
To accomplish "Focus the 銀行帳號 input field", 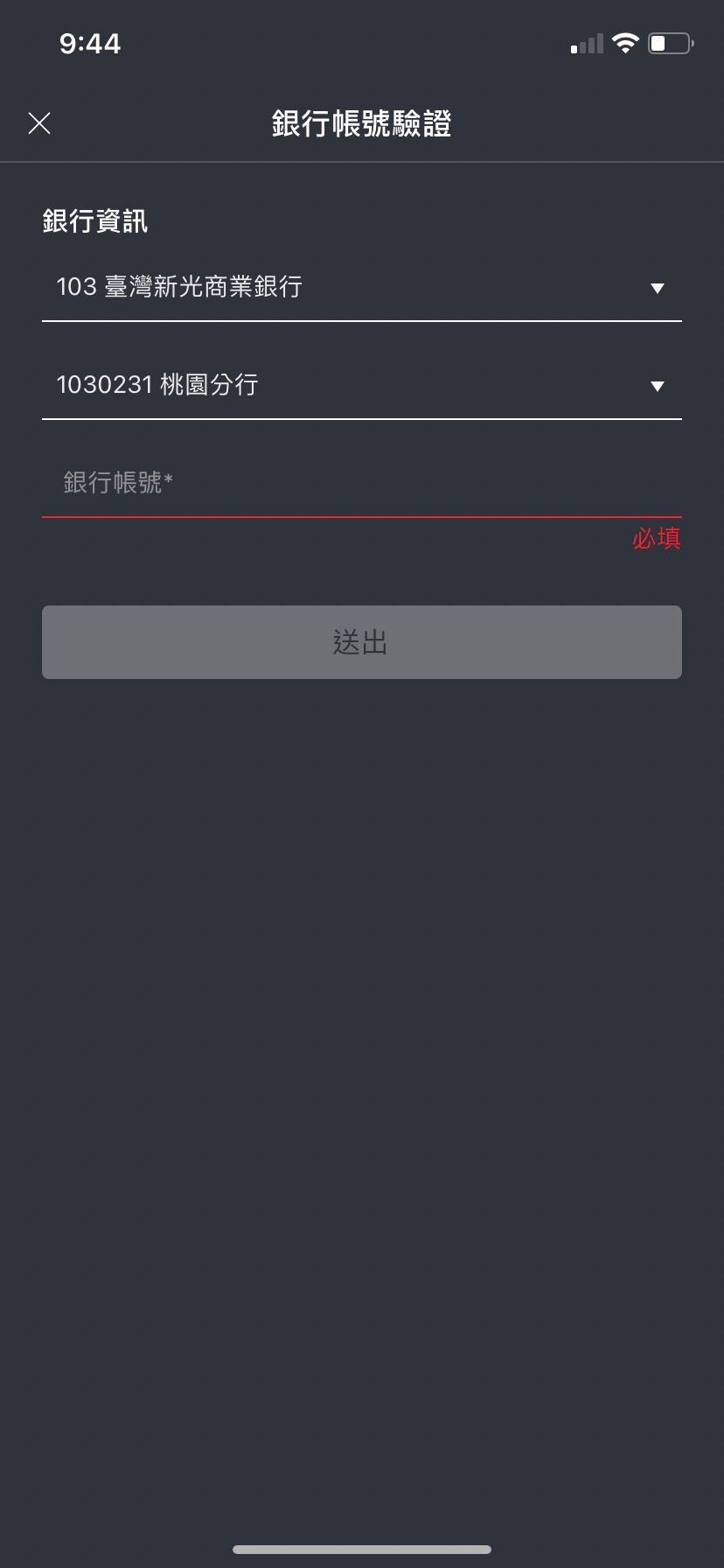I will pyautogui.click(x=362, y=483).
